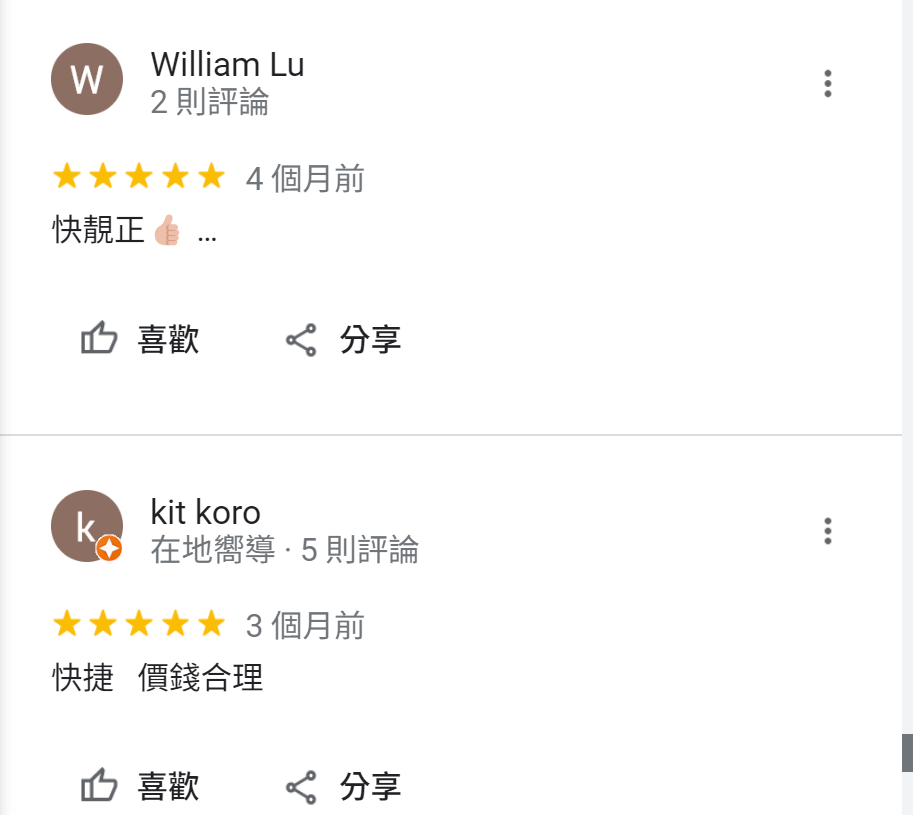
Task: Like kit koro's review
Action: coord(140,786)
